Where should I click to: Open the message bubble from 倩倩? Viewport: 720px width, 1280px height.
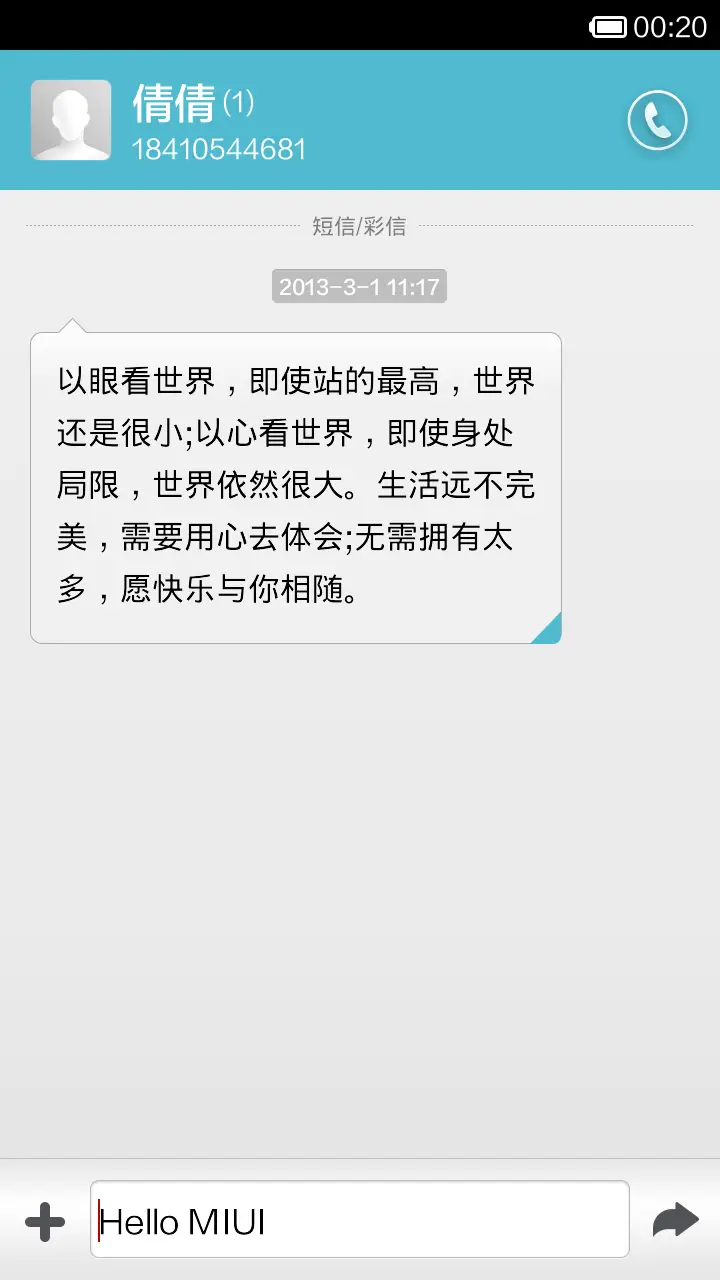[x=296, y=487]
